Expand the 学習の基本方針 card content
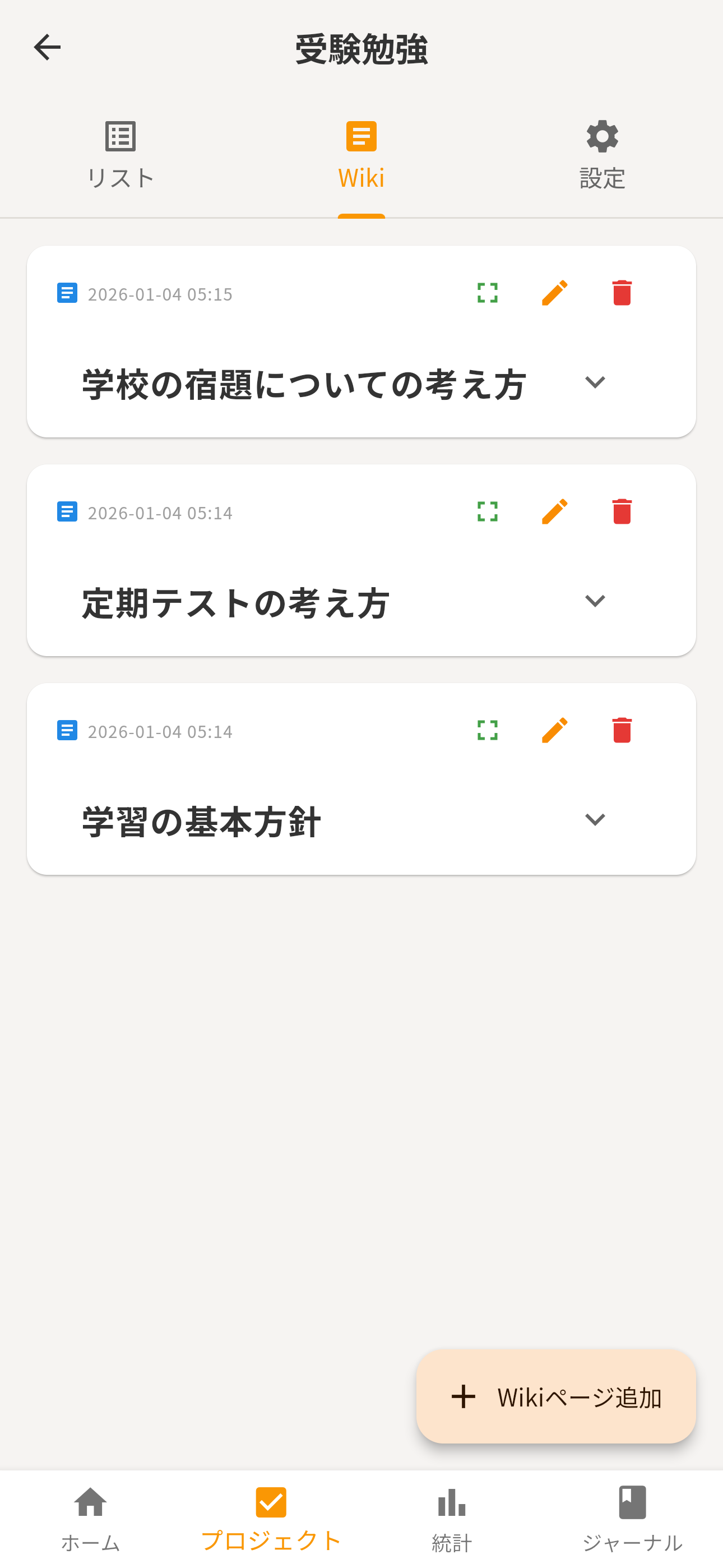Screen dimensions: 723x1568 point(596,819)
